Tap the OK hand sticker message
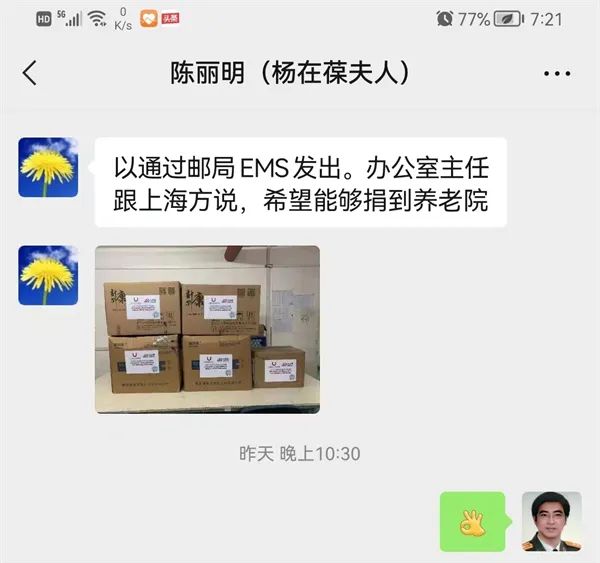 pos(473,521)
